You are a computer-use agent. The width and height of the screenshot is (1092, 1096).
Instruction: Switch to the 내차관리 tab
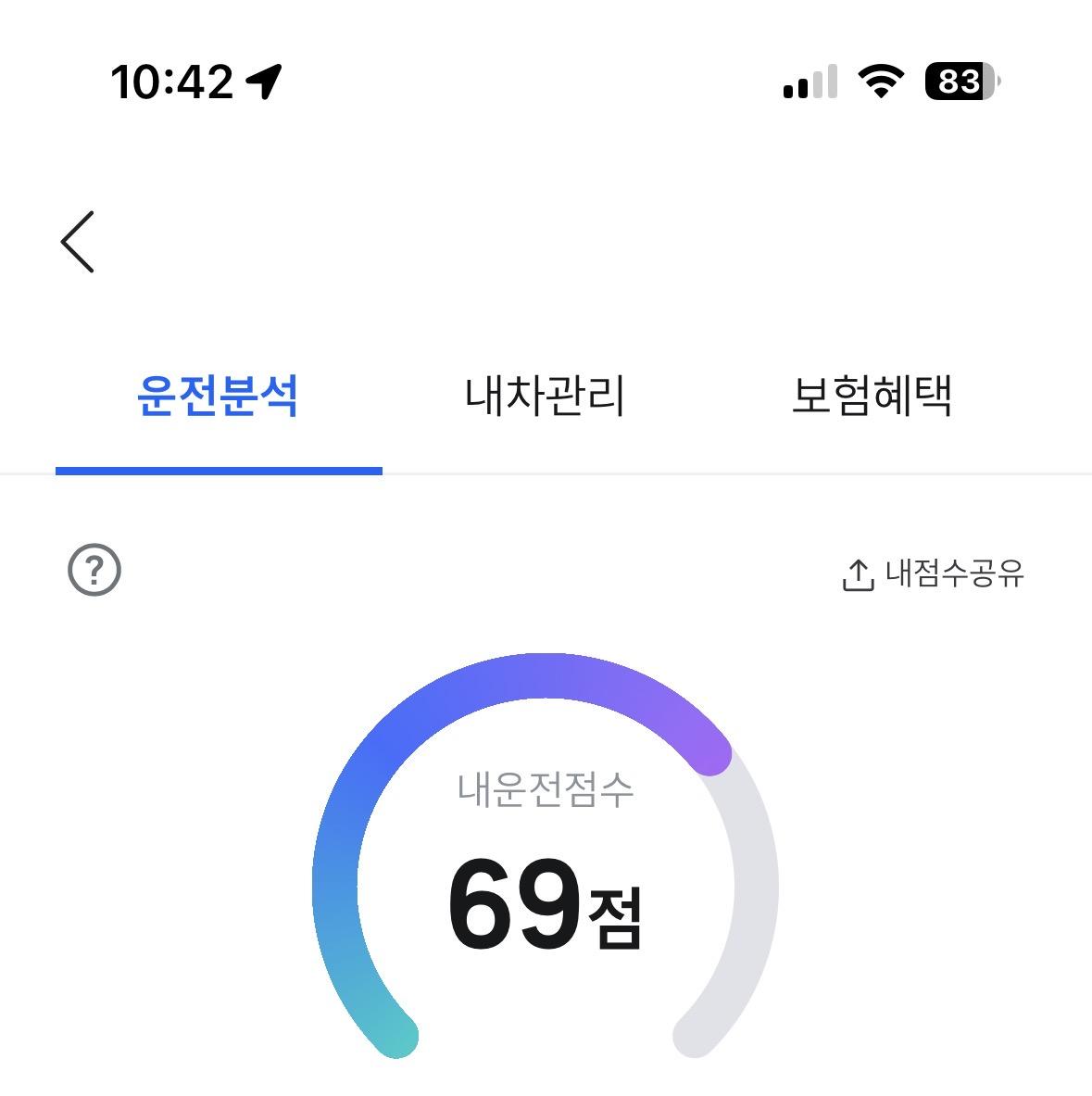[x=545, y=397]
